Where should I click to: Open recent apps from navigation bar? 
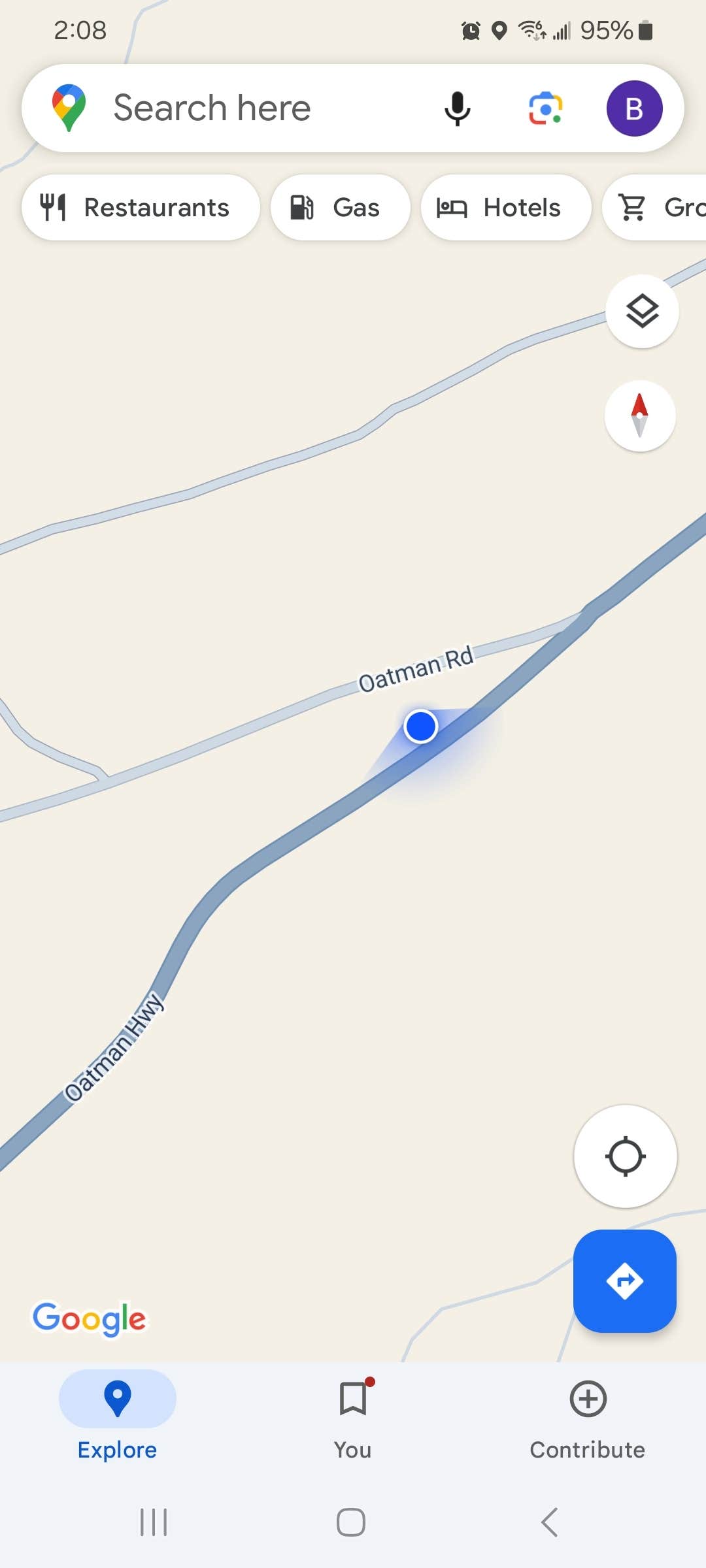pyautogui.click(x=154, y=1522)
